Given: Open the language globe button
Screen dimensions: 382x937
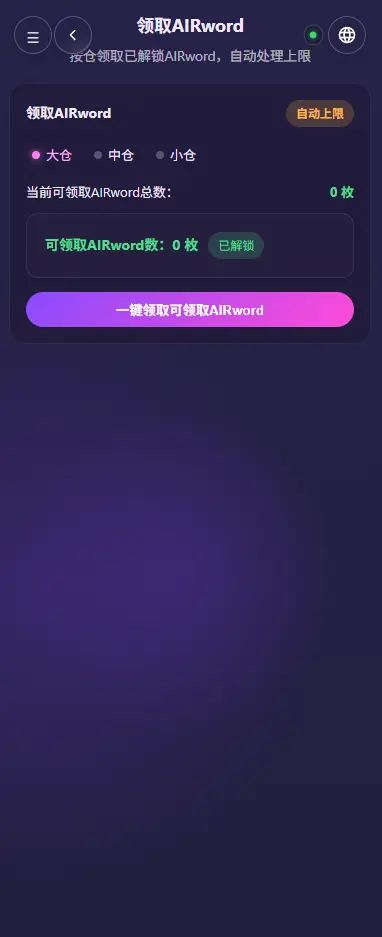Looking at the screenshot, I should point(347,35).
